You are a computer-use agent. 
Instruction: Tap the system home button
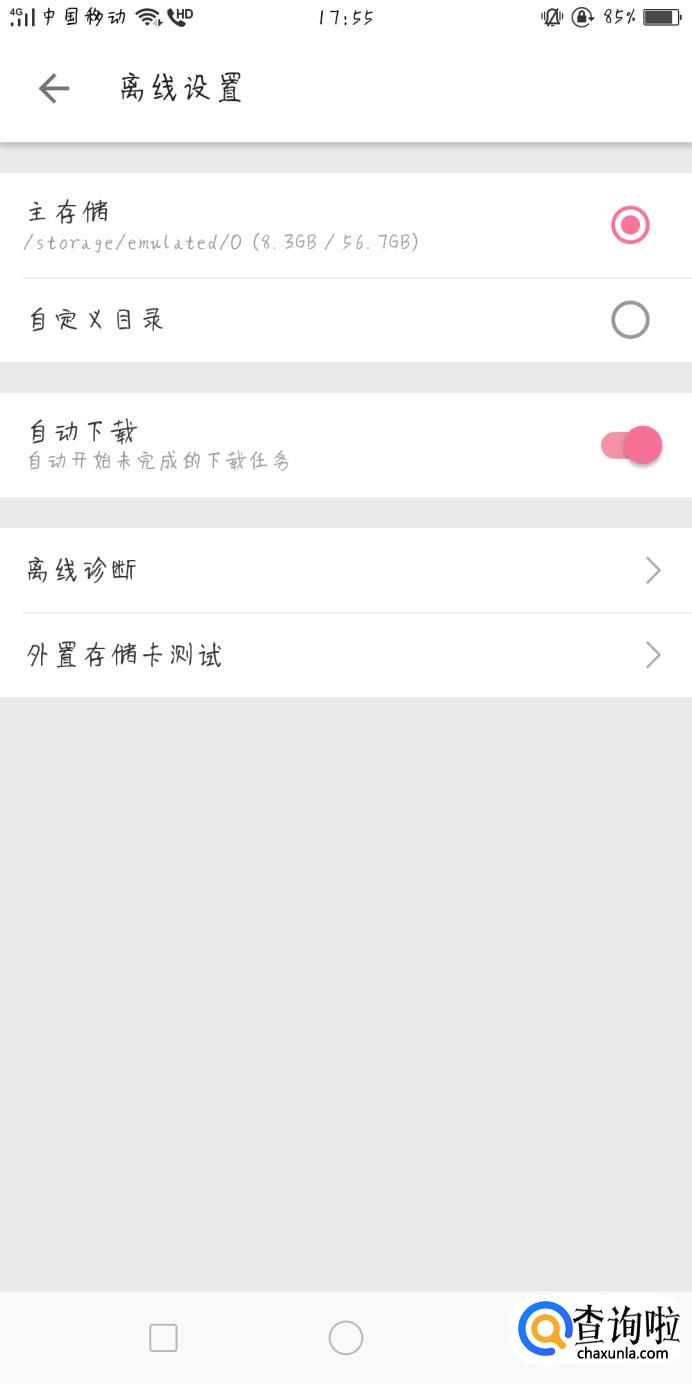(x=345, y=1337)
